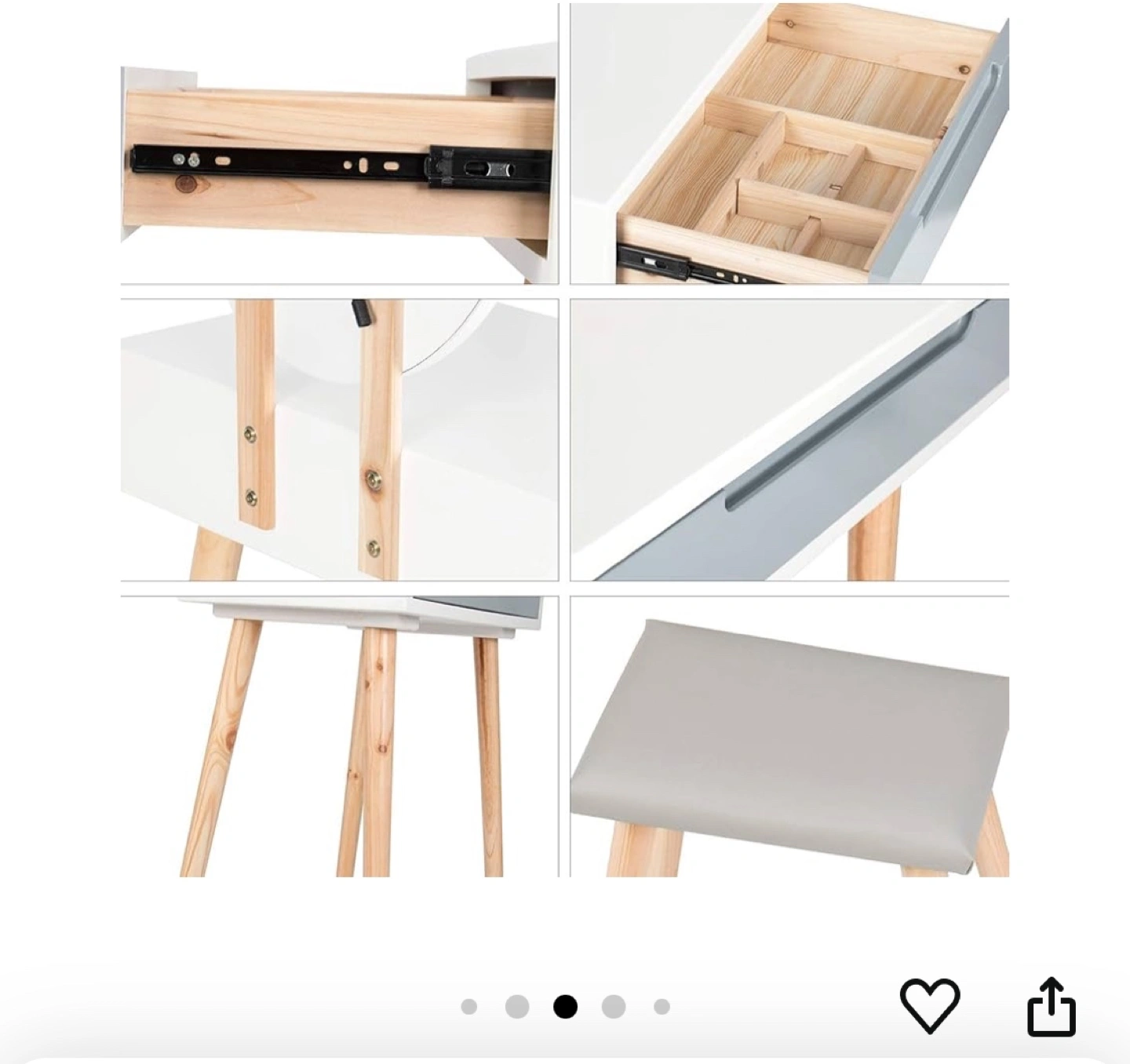
Task: Add this product to wishlist with heart
Action: pyautogui.click(x=929, y=1005)
